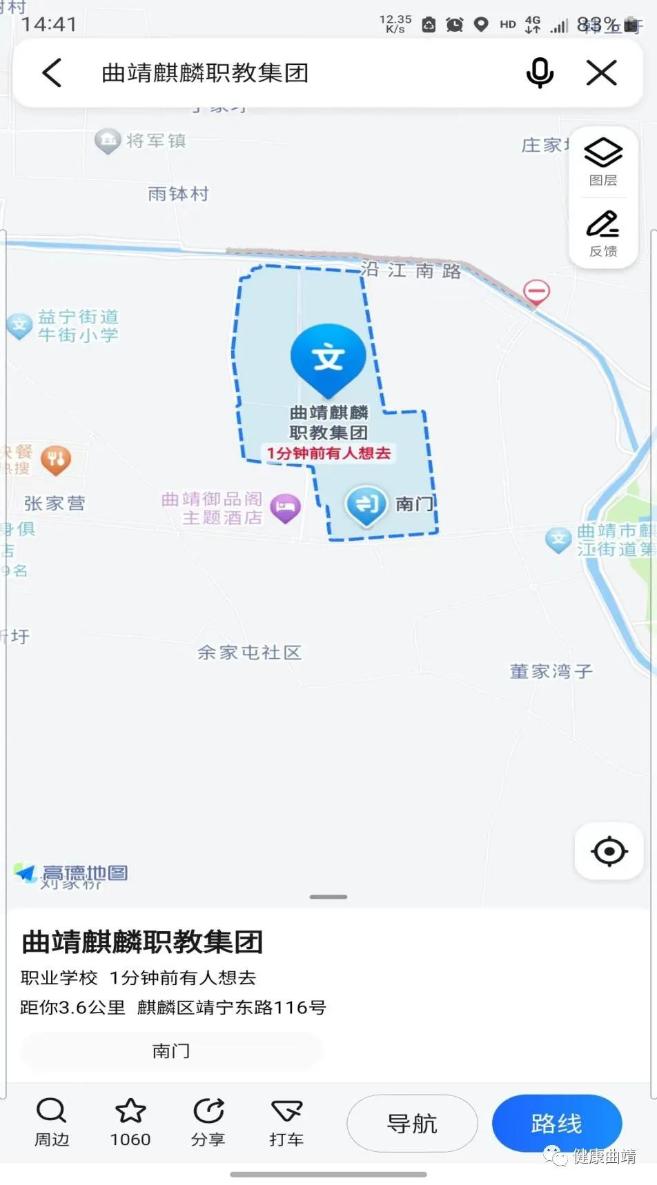The image size is (657, 1185).
Task: Go back using the top arrow
Action: point(52,72)
